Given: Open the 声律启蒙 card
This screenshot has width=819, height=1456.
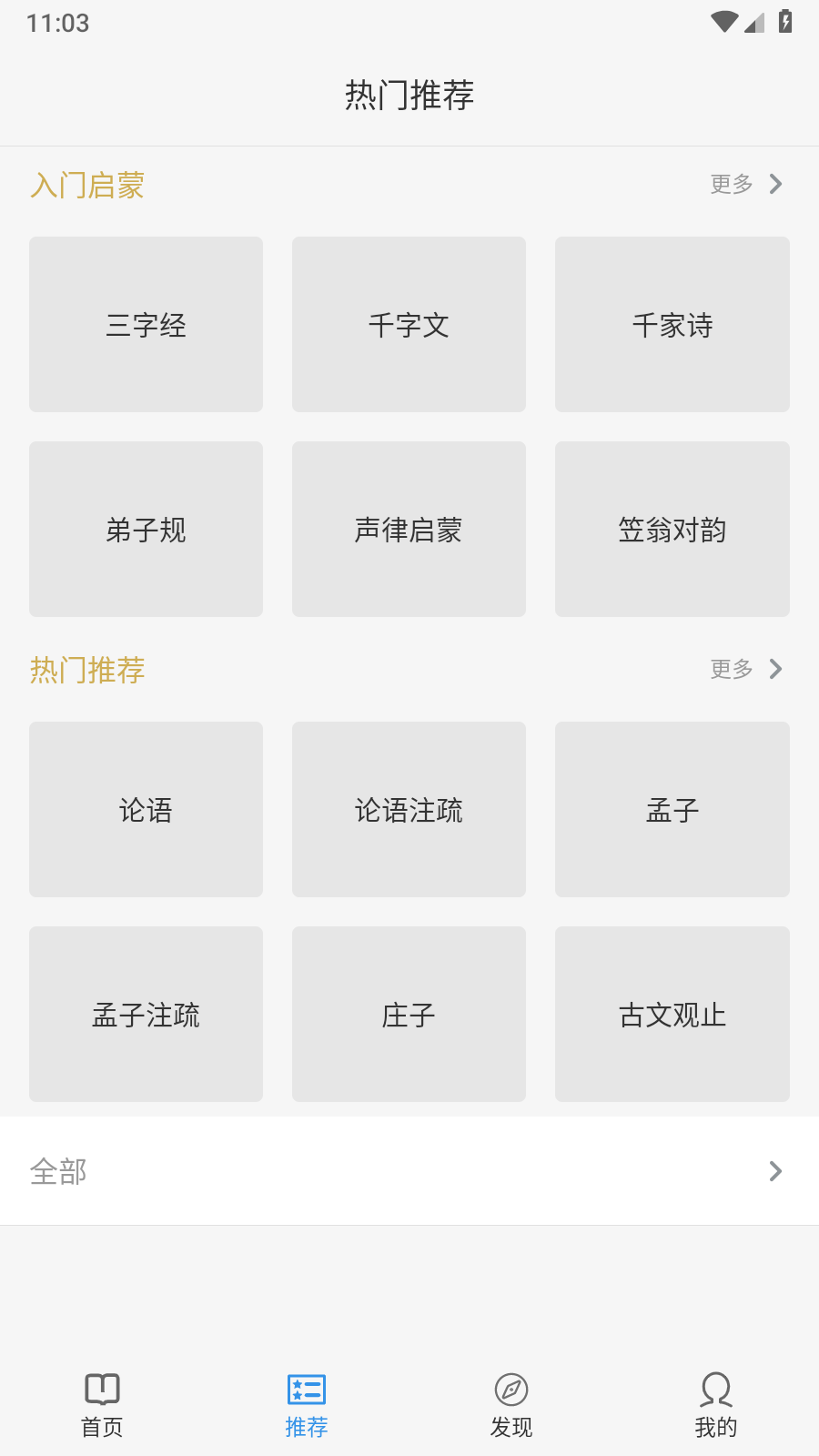Looking at the screenshot, I should tap(409, 530).
